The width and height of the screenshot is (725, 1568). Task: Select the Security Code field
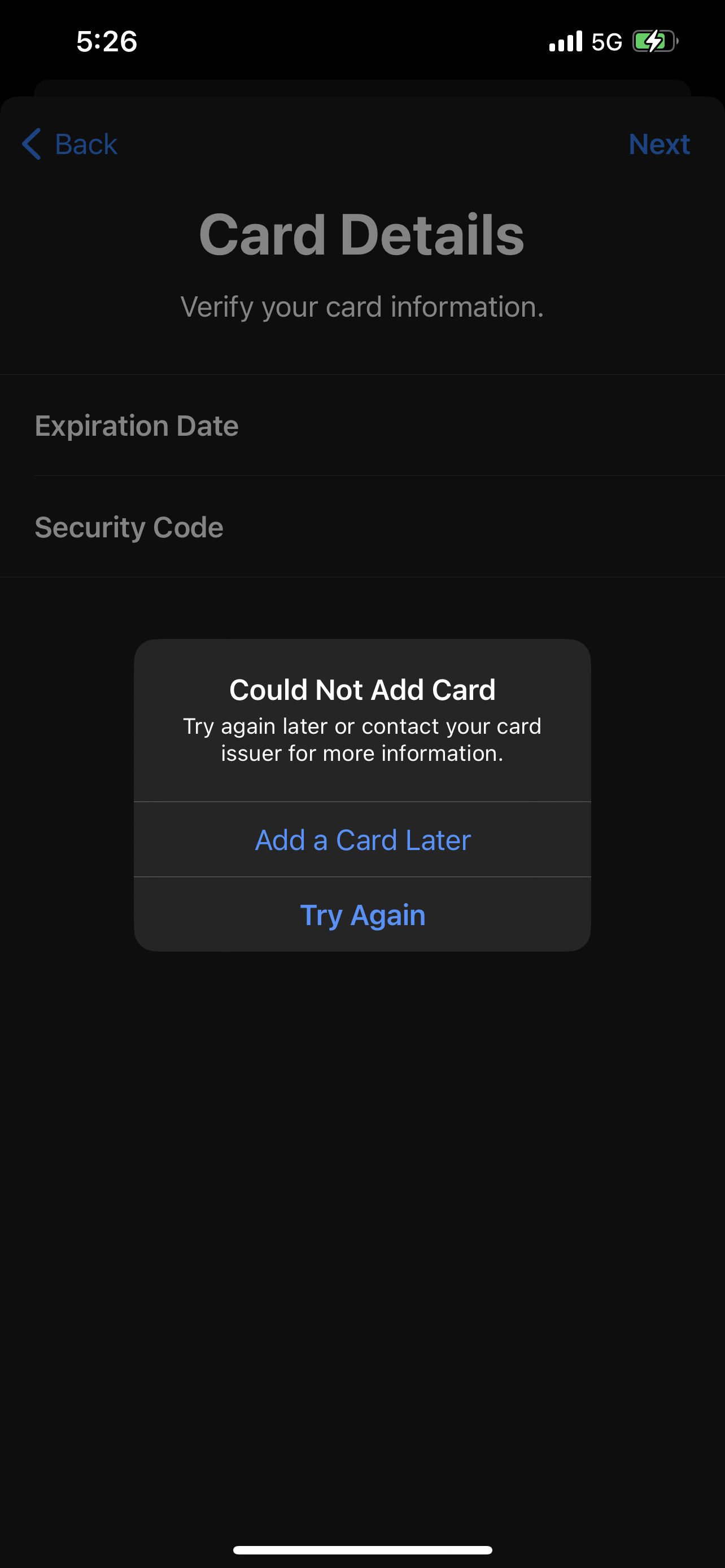tap(362, 527)
